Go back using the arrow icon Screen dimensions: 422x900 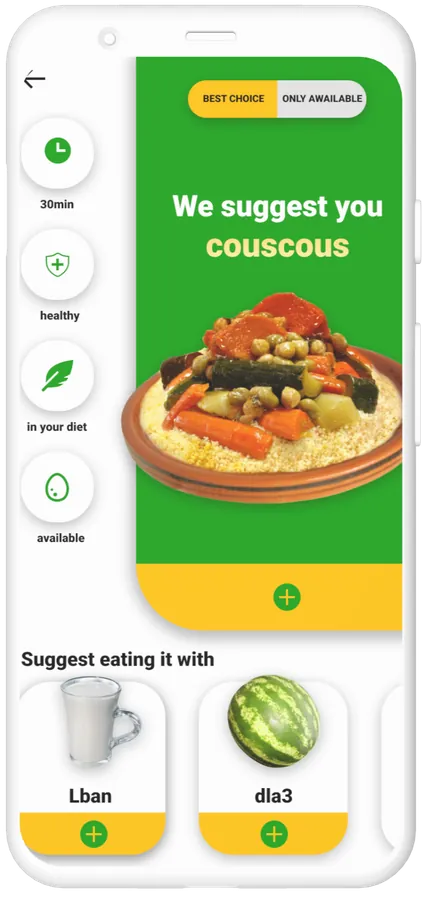coord(34,79)
